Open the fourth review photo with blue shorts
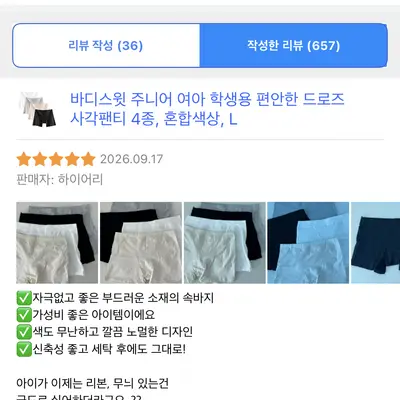Image resolution: width=400 pixels, height=400 pixels. tap(308, 243)
